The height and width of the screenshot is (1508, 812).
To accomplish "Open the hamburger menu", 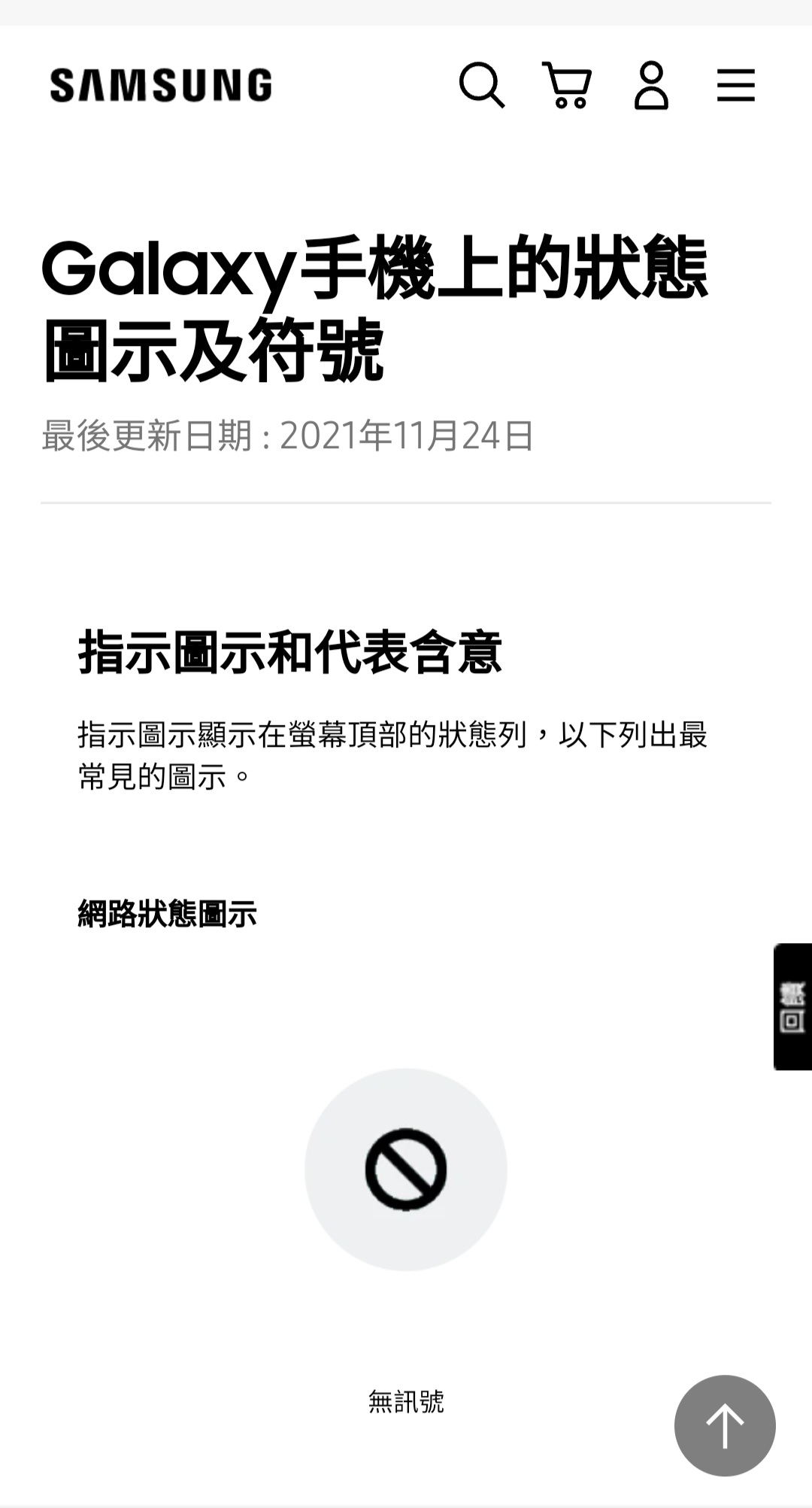I will pyautogui.click(x=735, y=85).
